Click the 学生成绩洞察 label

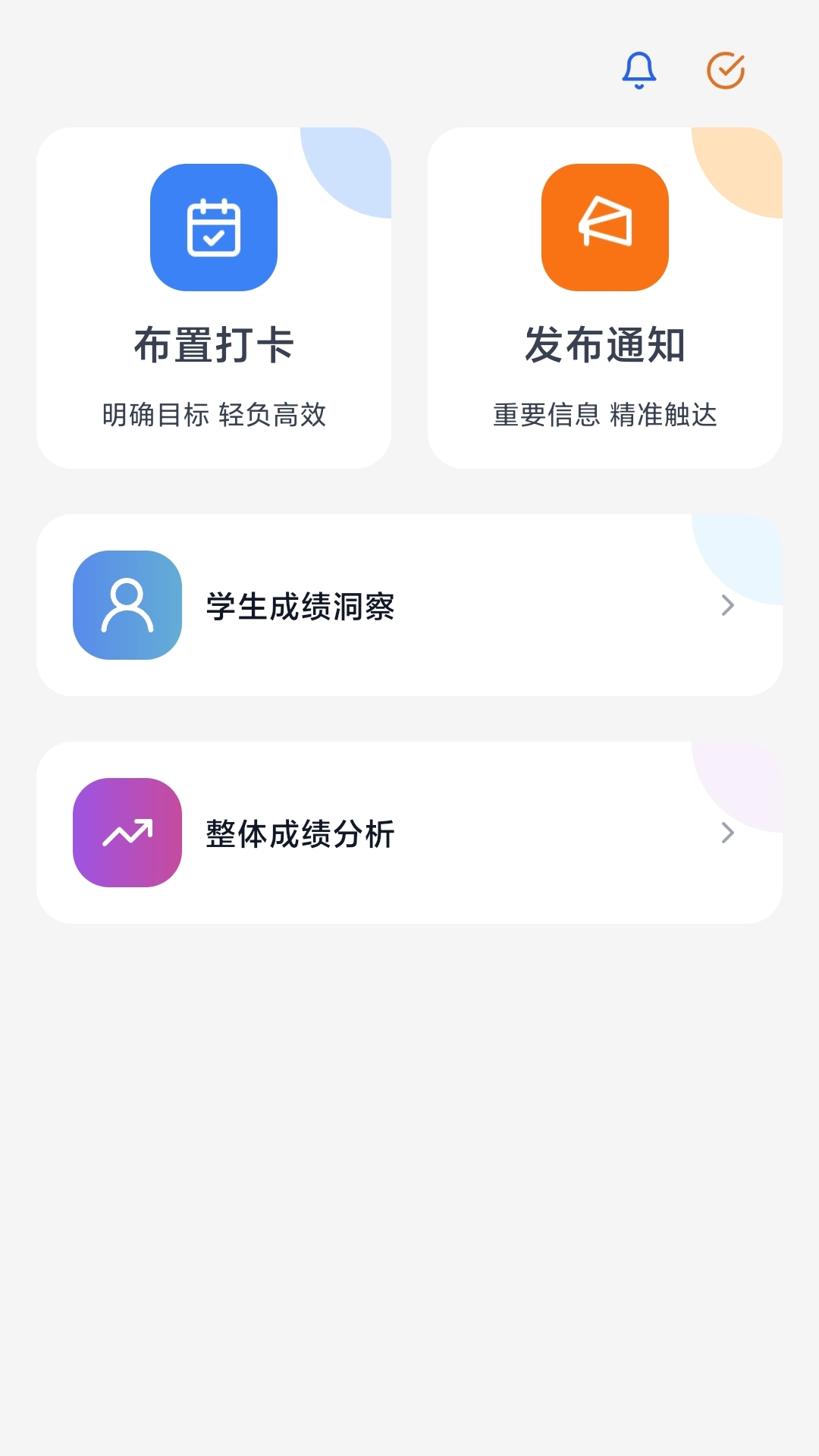[x=300, y=606]
